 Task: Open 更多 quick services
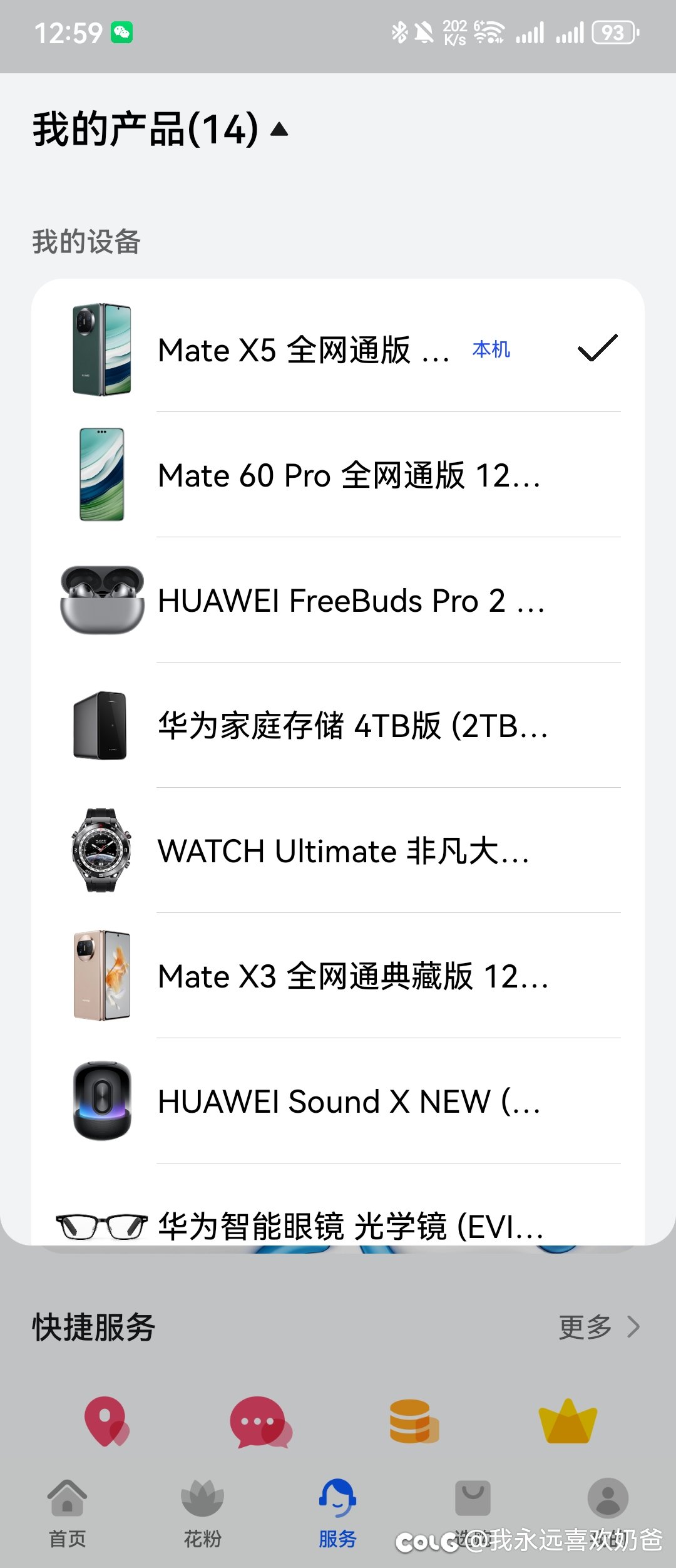(598, 1327)
